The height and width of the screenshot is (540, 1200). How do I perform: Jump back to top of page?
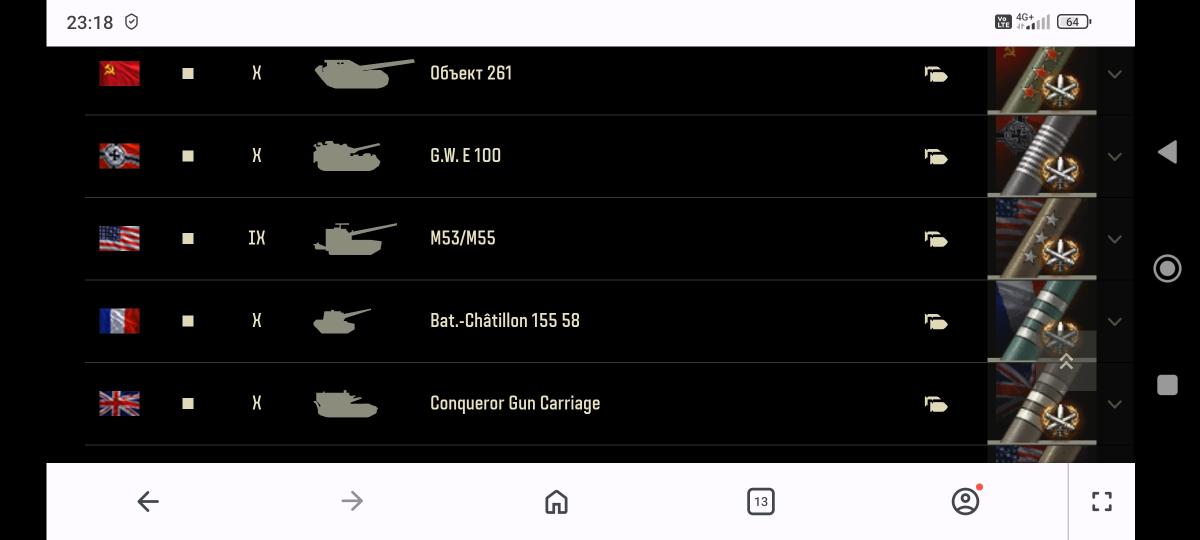1066,361
